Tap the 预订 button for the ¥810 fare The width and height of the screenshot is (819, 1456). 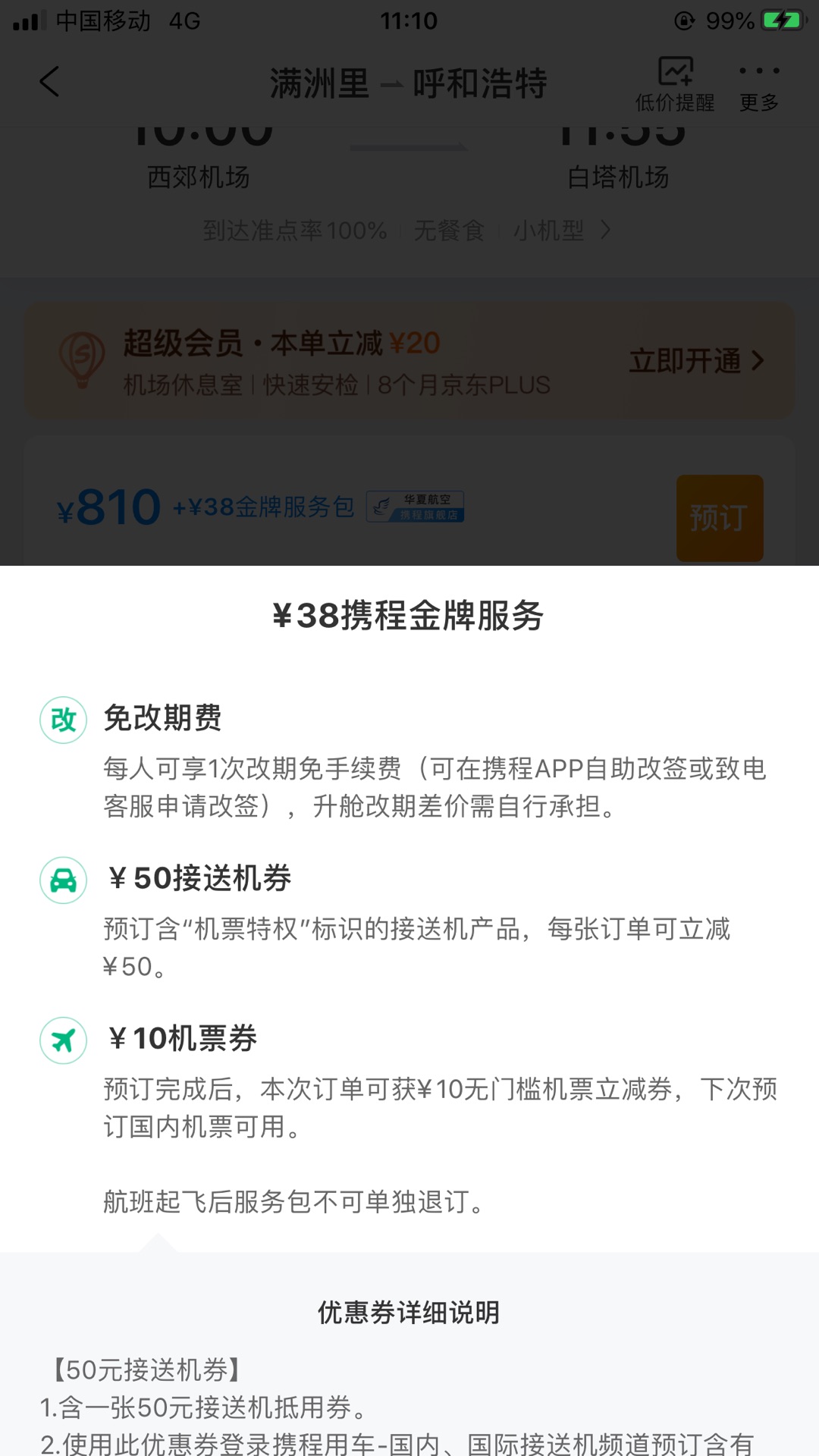(720, 518)
